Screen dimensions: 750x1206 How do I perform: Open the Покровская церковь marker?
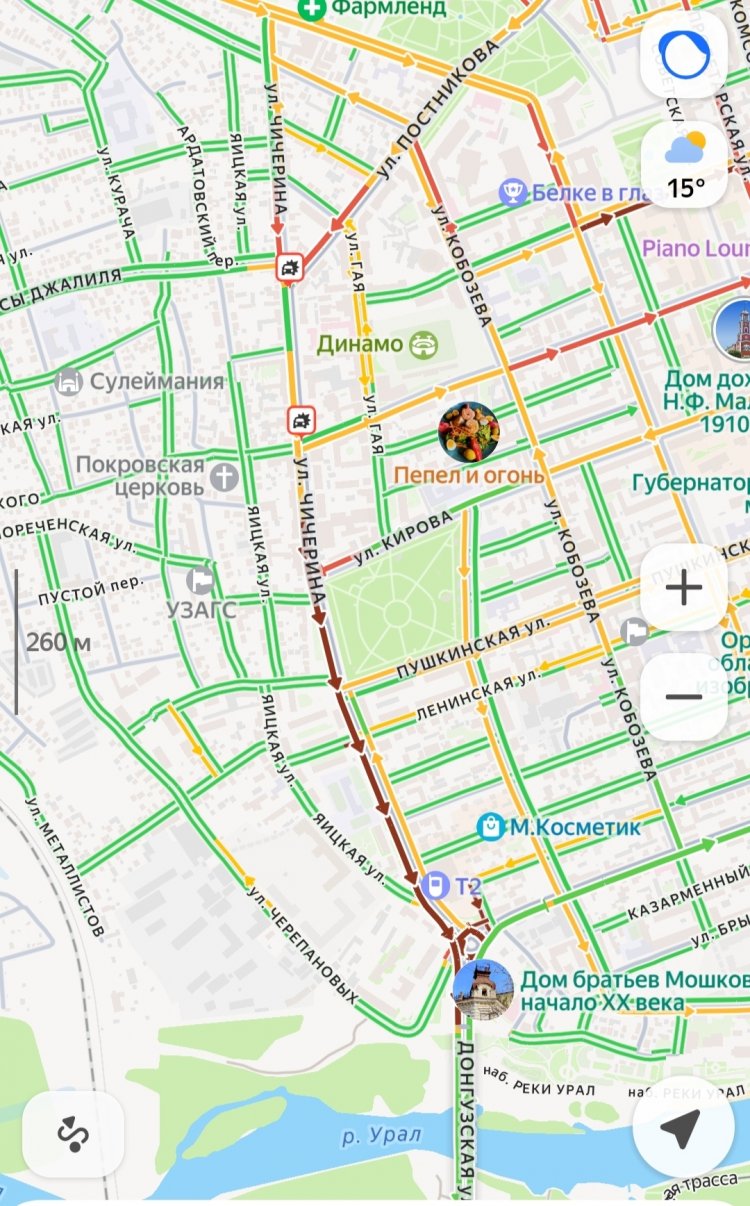[x=223, y=476]
